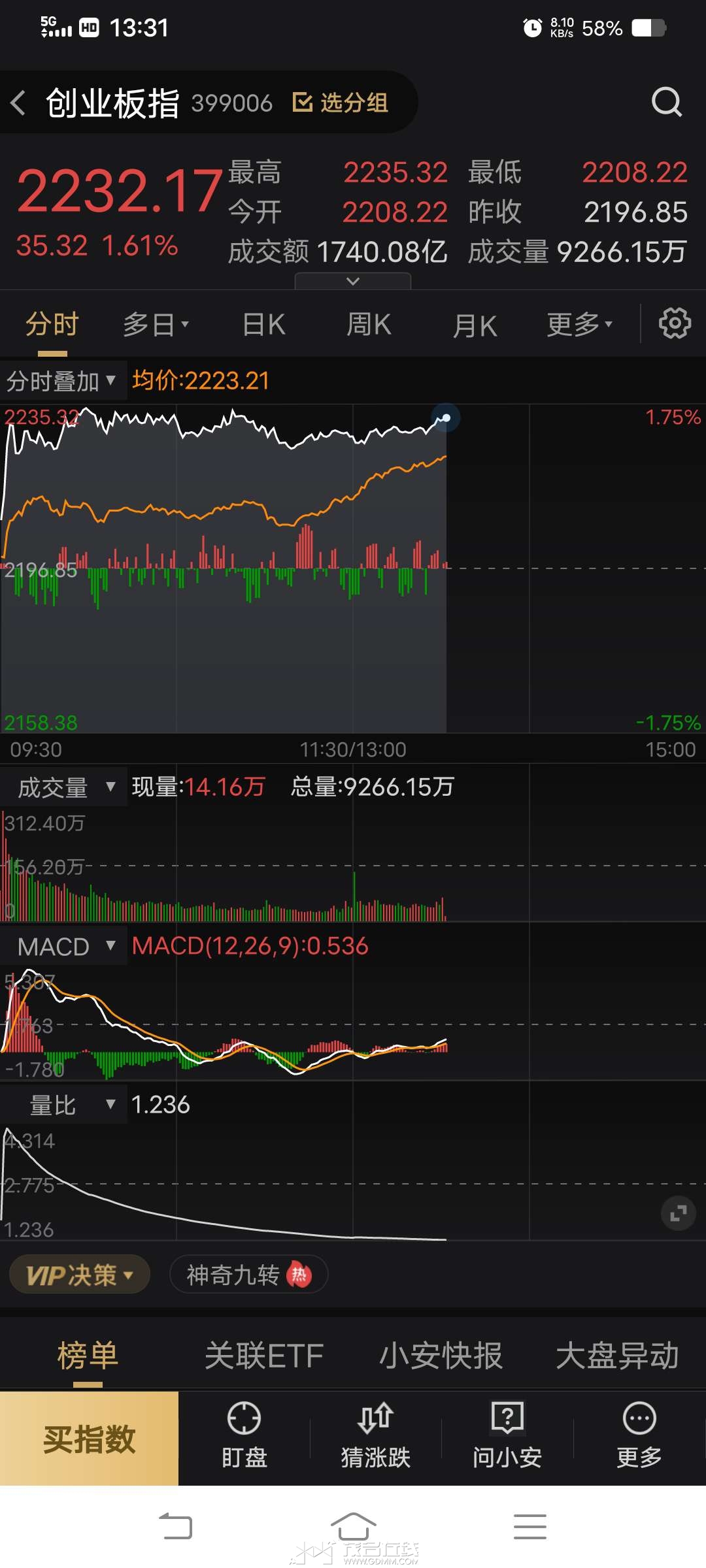Open 猜涨跌 in the bottom bar
Screen dimensions: 706x1568
pyautogui.click(x=376, y=1436)
